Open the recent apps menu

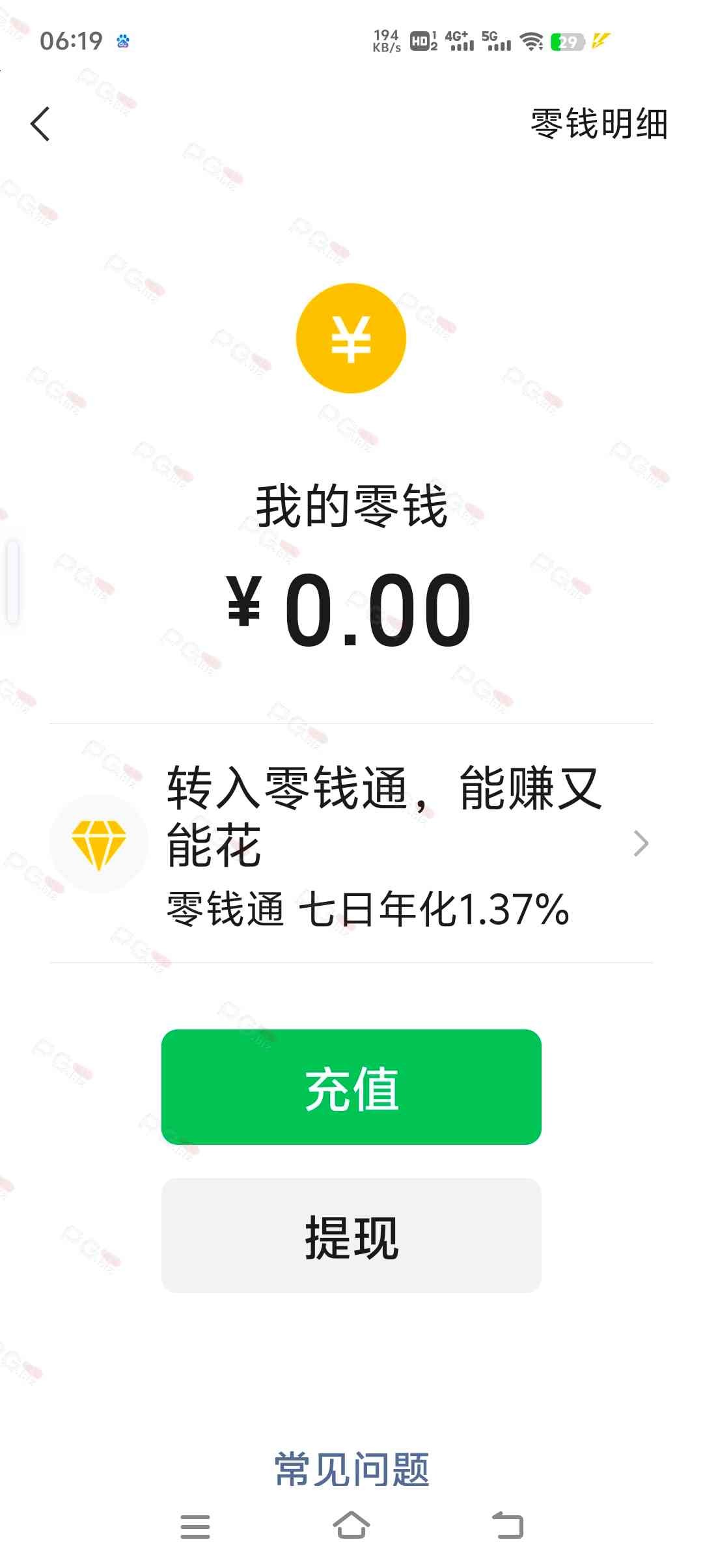pyautogui.click(x=195, y=1526)
